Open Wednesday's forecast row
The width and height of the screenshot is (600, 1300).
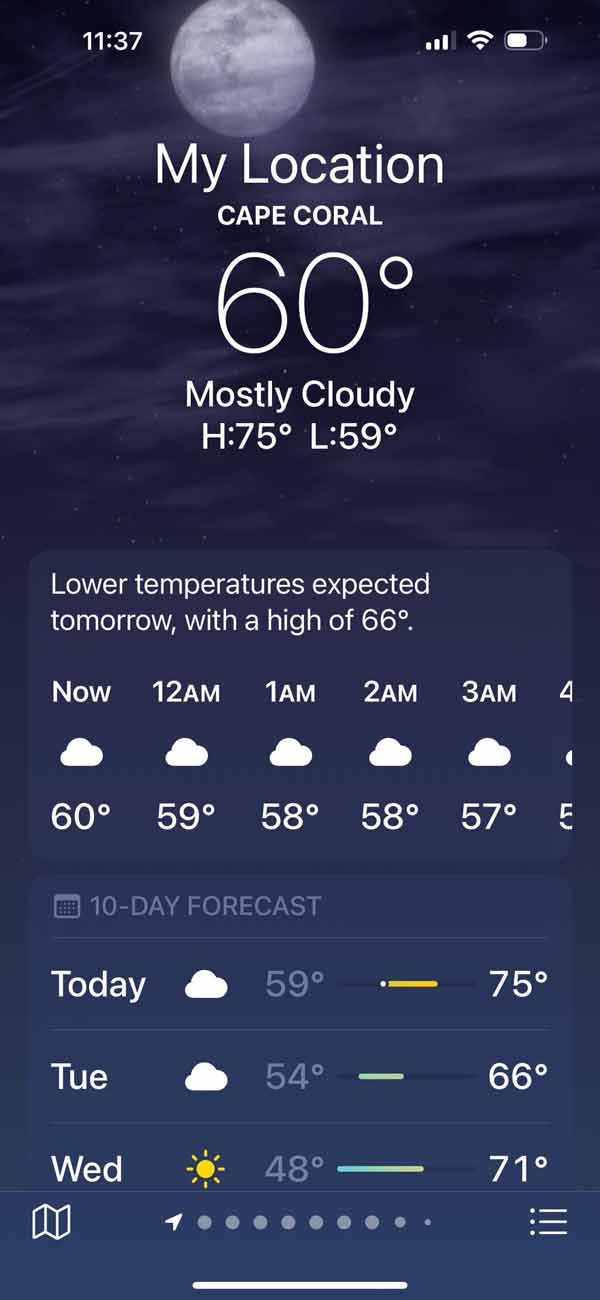pos(299,1166)
